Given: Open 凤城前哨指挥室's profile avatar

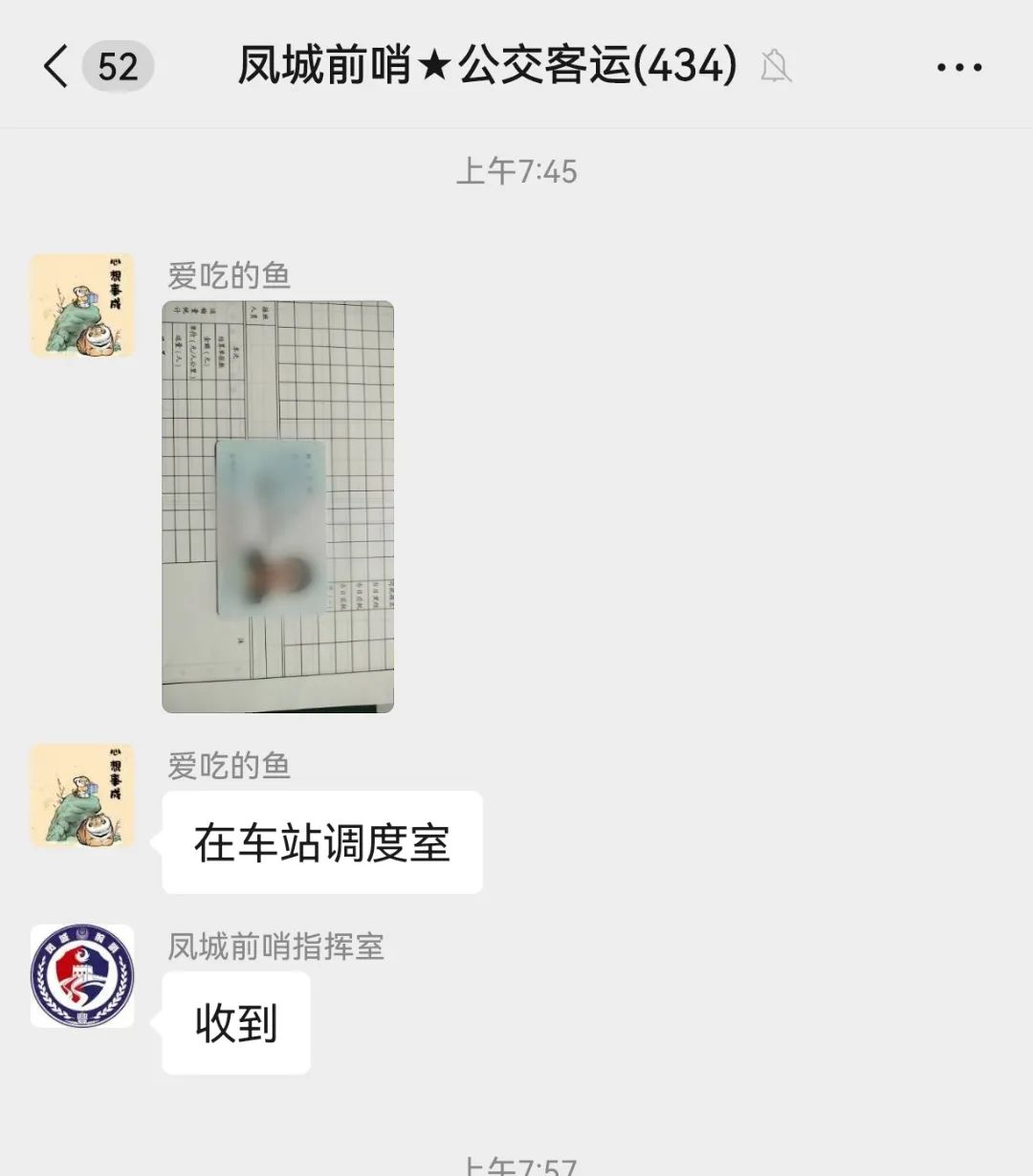Looking at the screenshot, I should pos(82,976).
